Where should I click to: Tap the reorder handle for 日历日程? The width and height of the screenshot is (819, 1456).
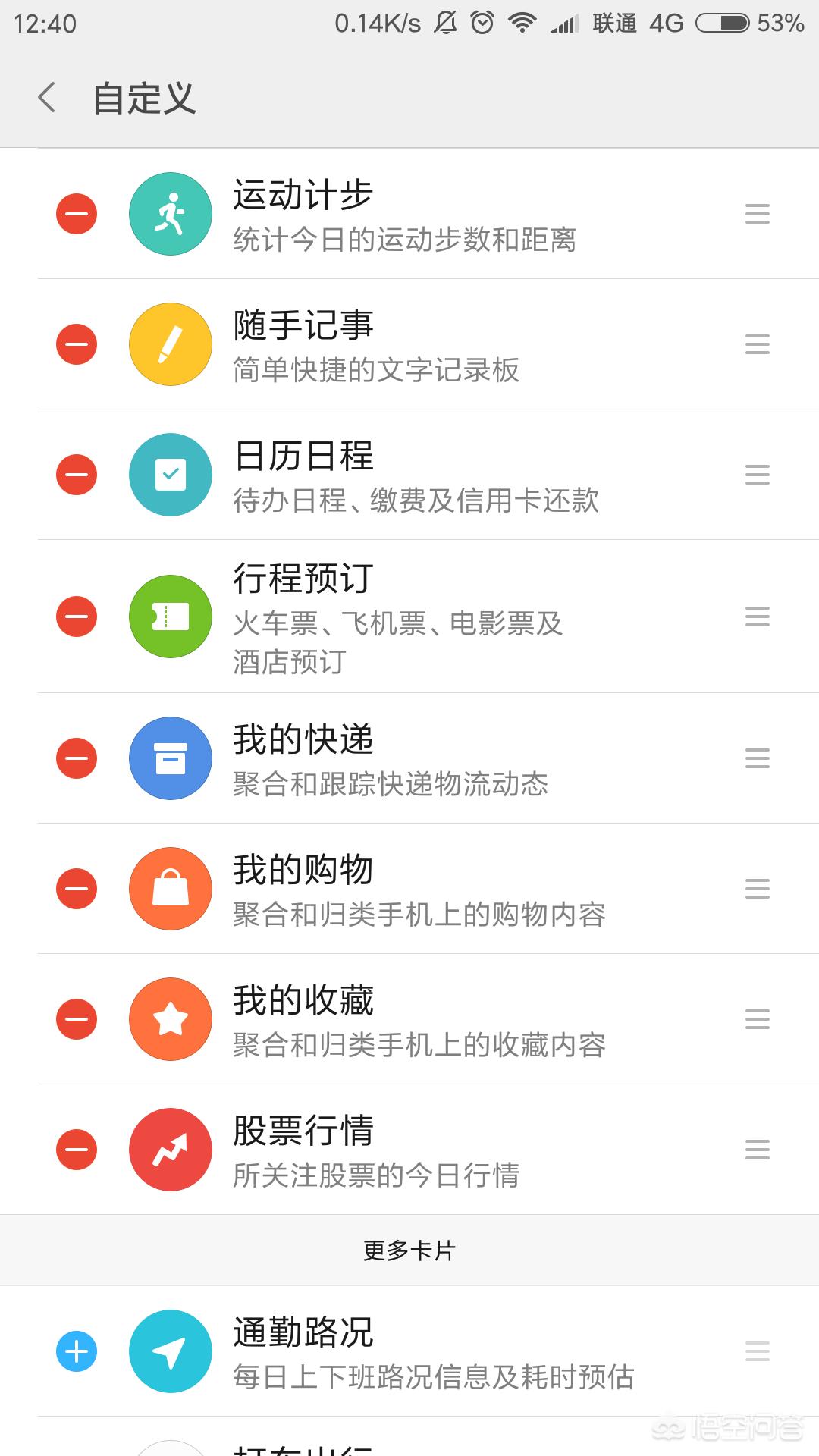click(757, 475)
